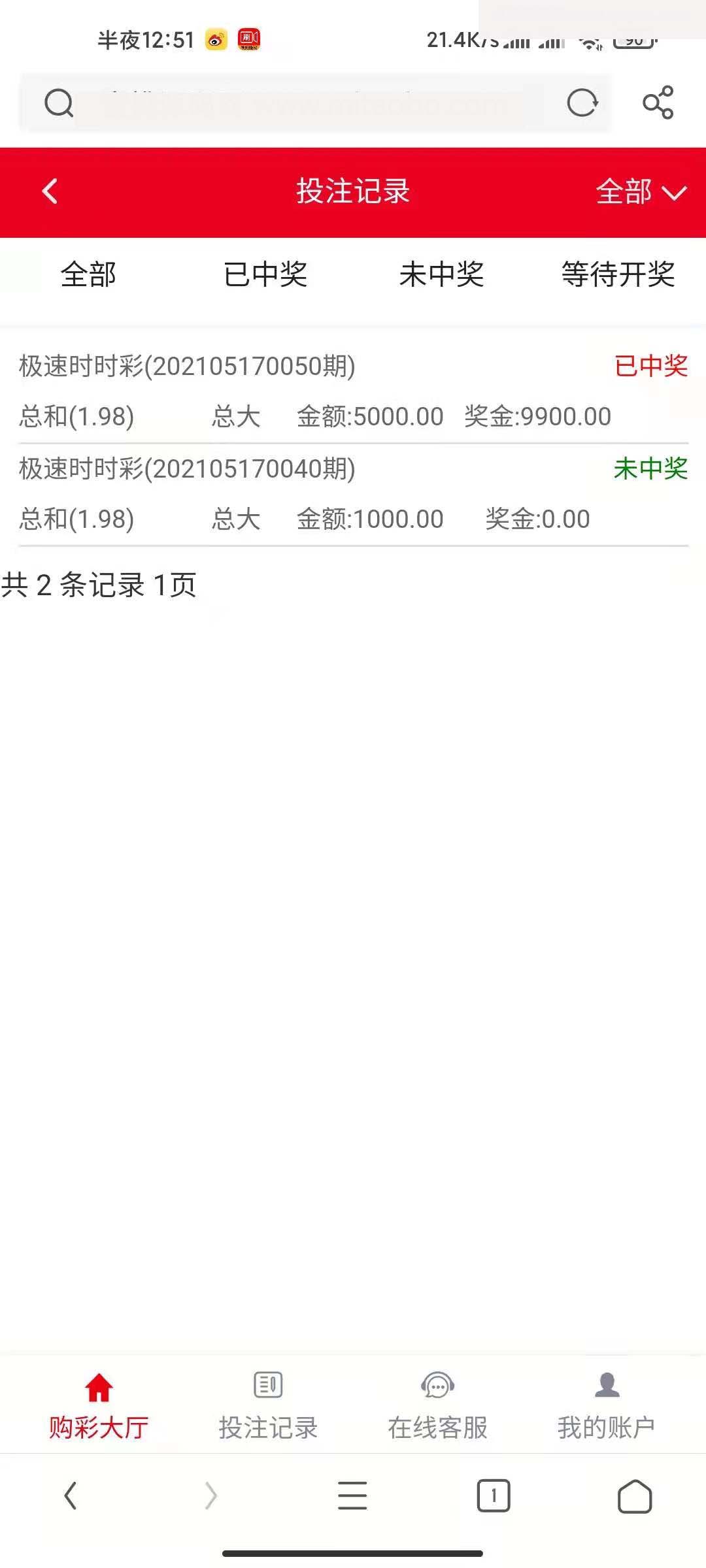Screen dimensions: 706x1568
Task: Go back using the red header arrow
Action: [x=50, y=191]
